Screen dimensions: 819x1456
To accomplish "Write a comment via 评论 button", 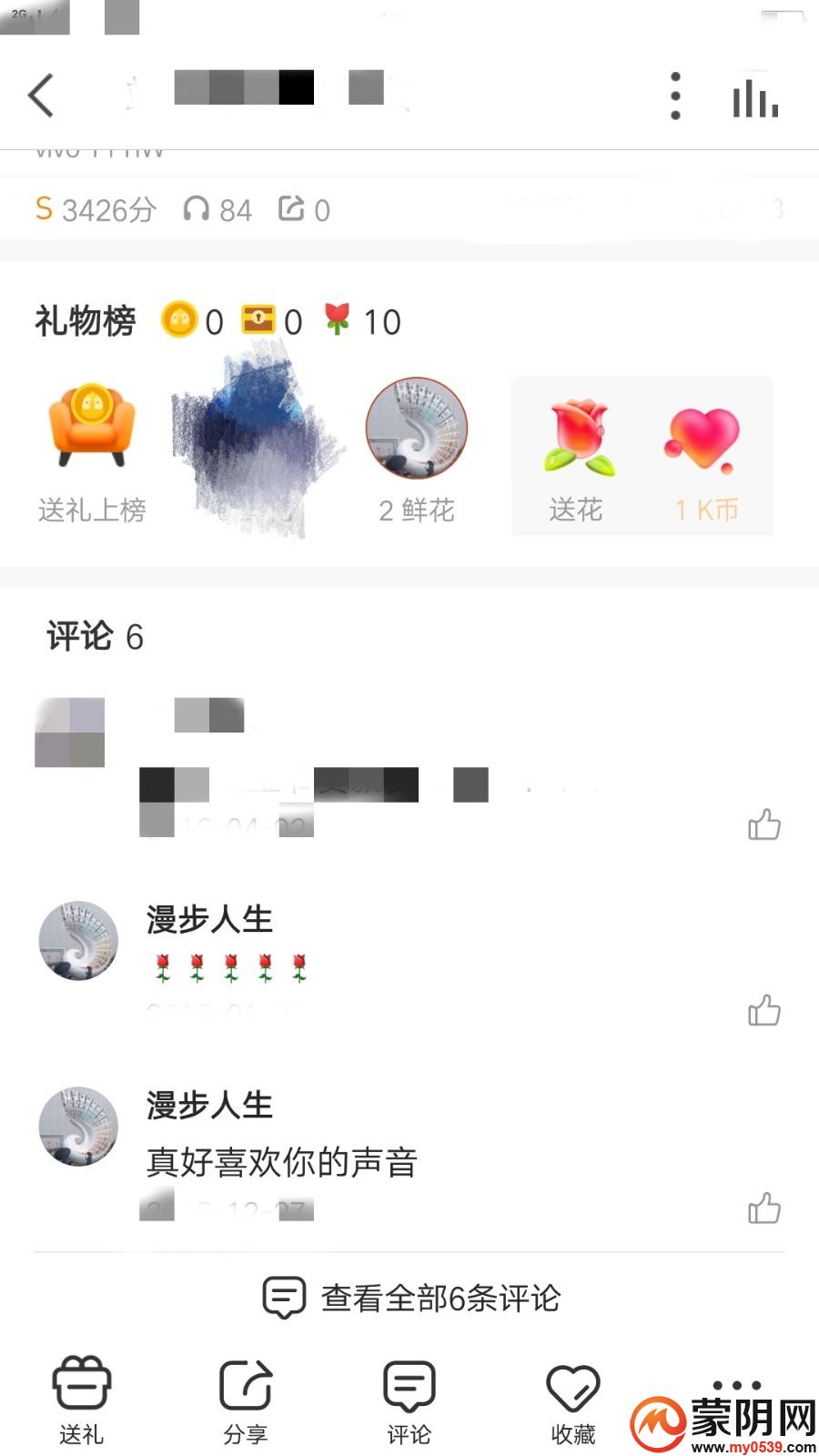I will pos(409,1401).
